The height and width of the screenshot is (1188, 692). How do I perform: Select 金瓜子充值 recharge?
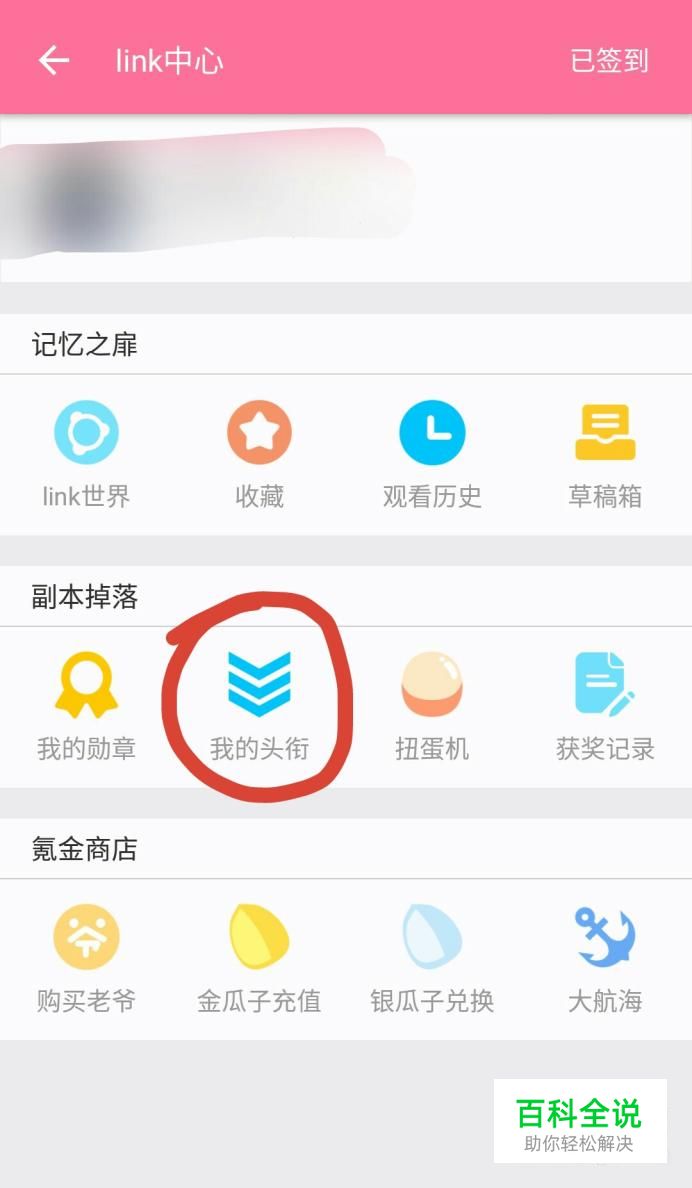259,959
